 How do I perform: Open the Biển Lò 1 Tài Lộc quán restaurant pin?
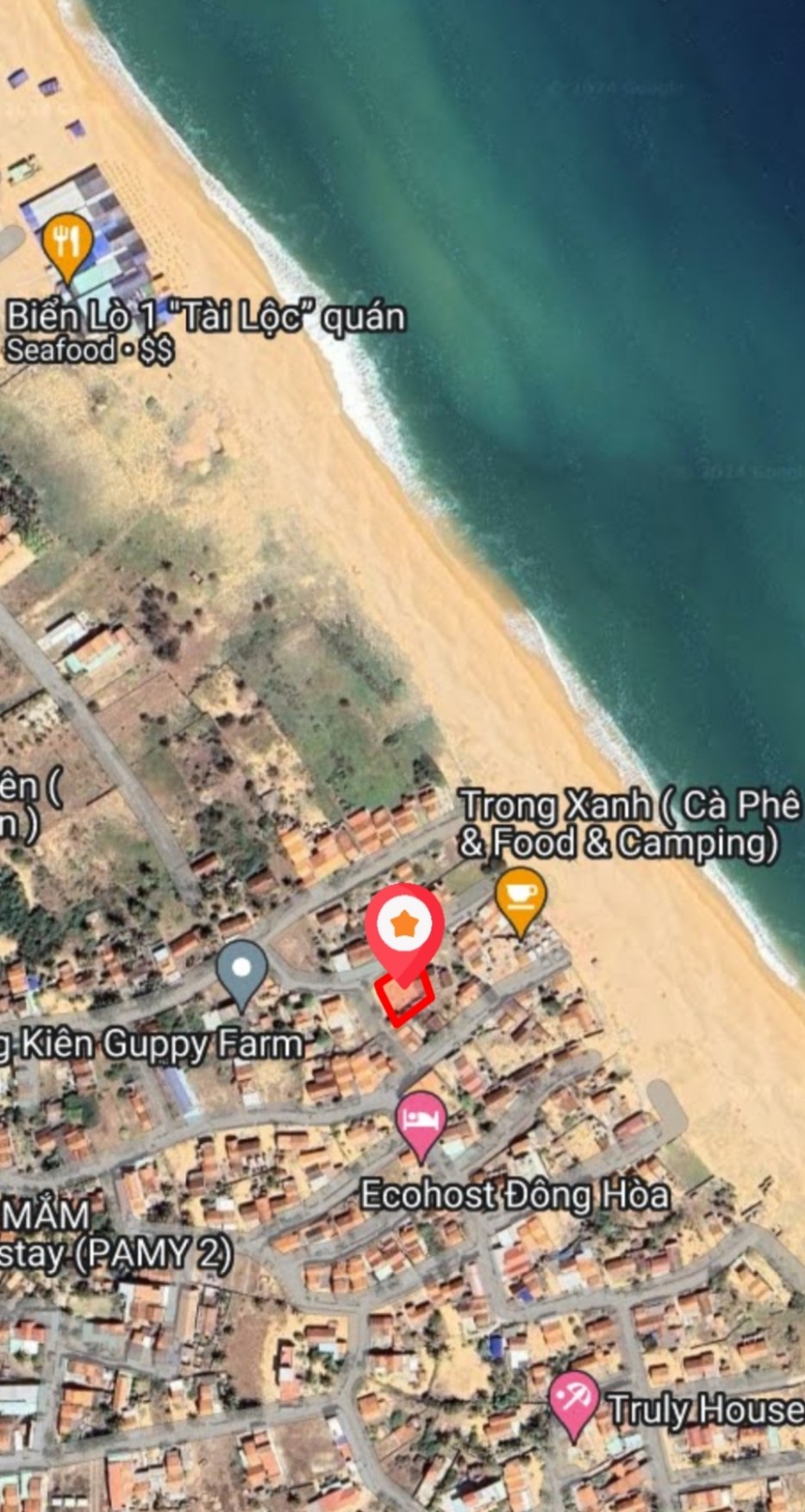[67, 247]
